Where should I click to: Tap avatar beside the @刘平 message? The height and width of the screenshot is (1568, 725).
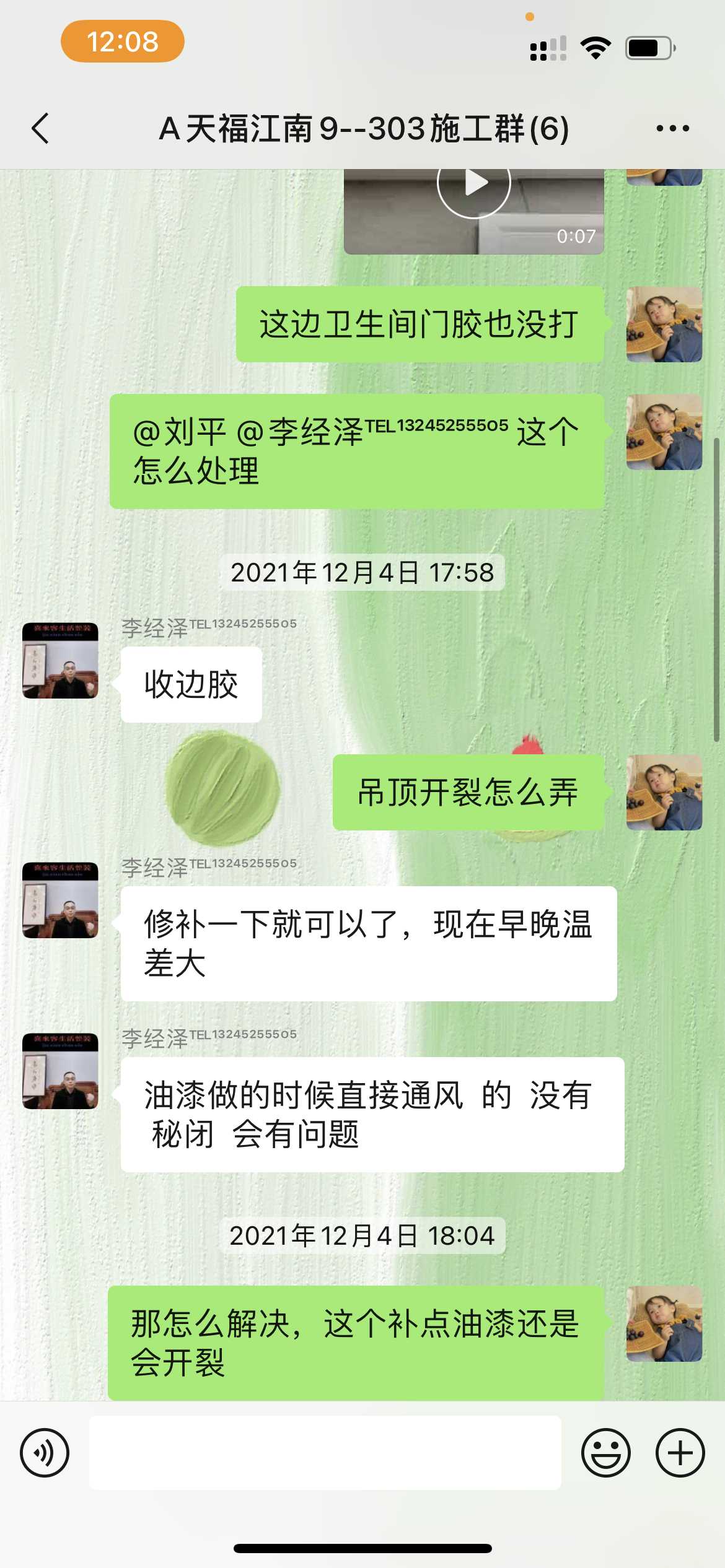(x=664, y=432)
